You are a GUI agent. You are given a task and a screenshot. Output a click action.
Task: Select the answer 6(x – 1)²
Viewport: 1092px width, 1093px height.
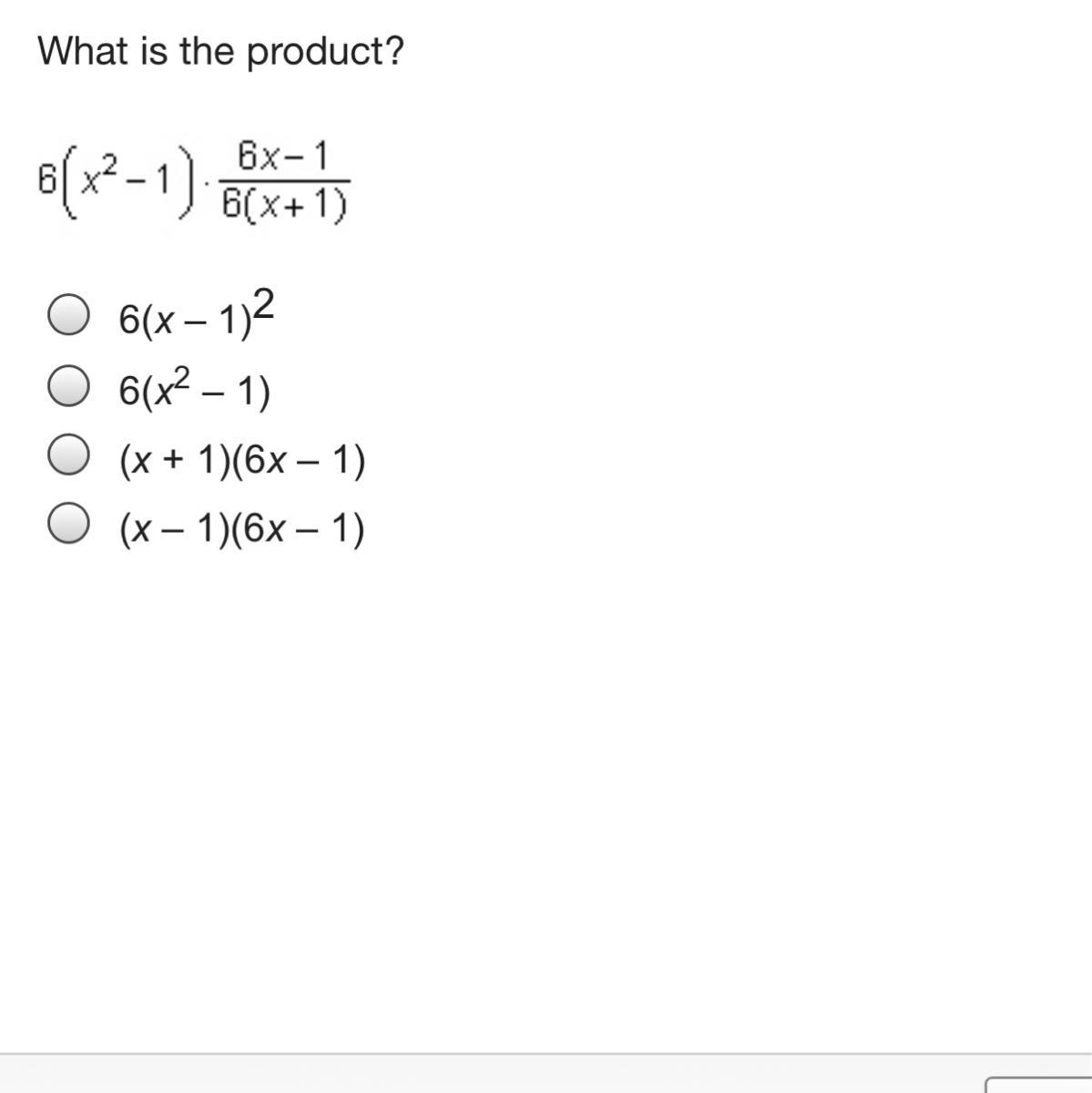[68, 315]
